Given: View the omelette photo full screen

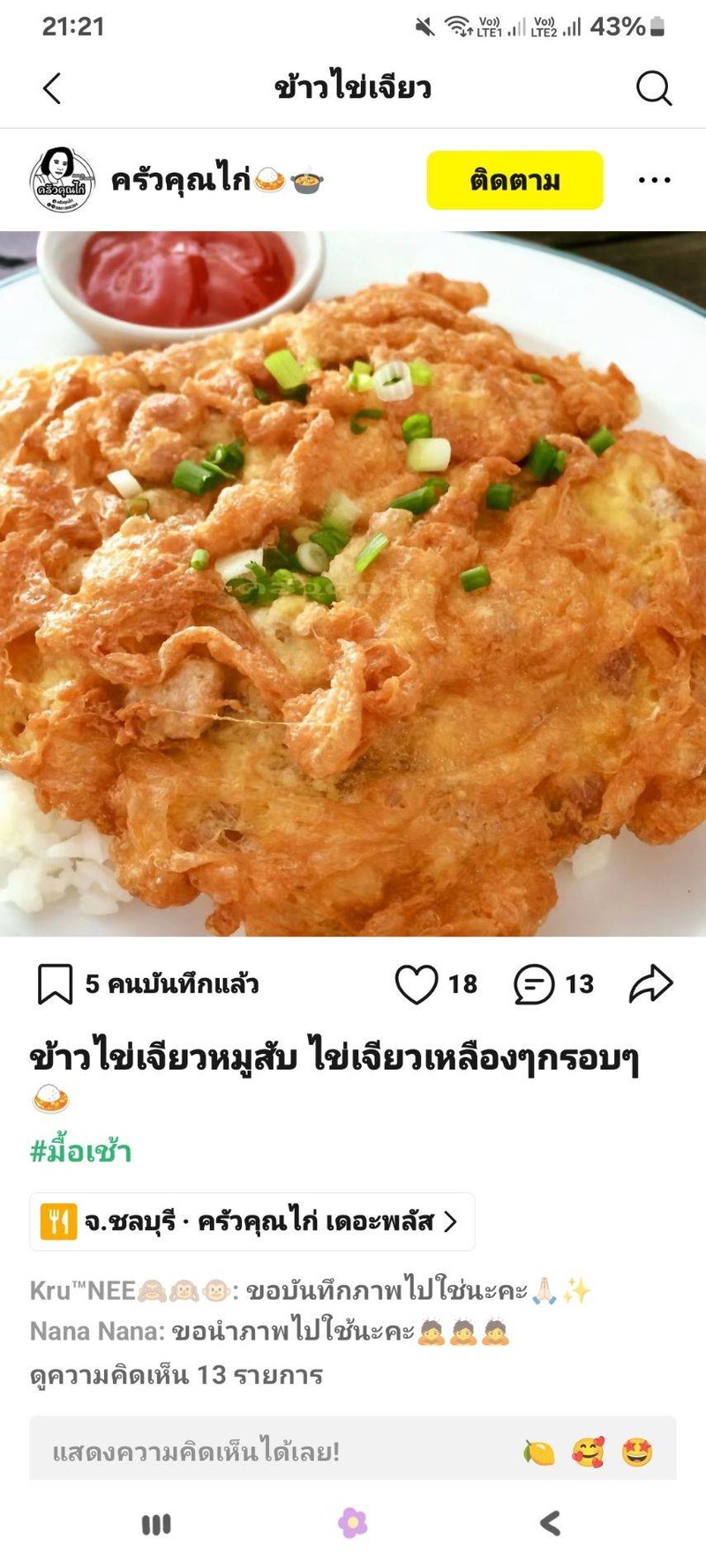Looking at the screenshot, I should [353, 582].
